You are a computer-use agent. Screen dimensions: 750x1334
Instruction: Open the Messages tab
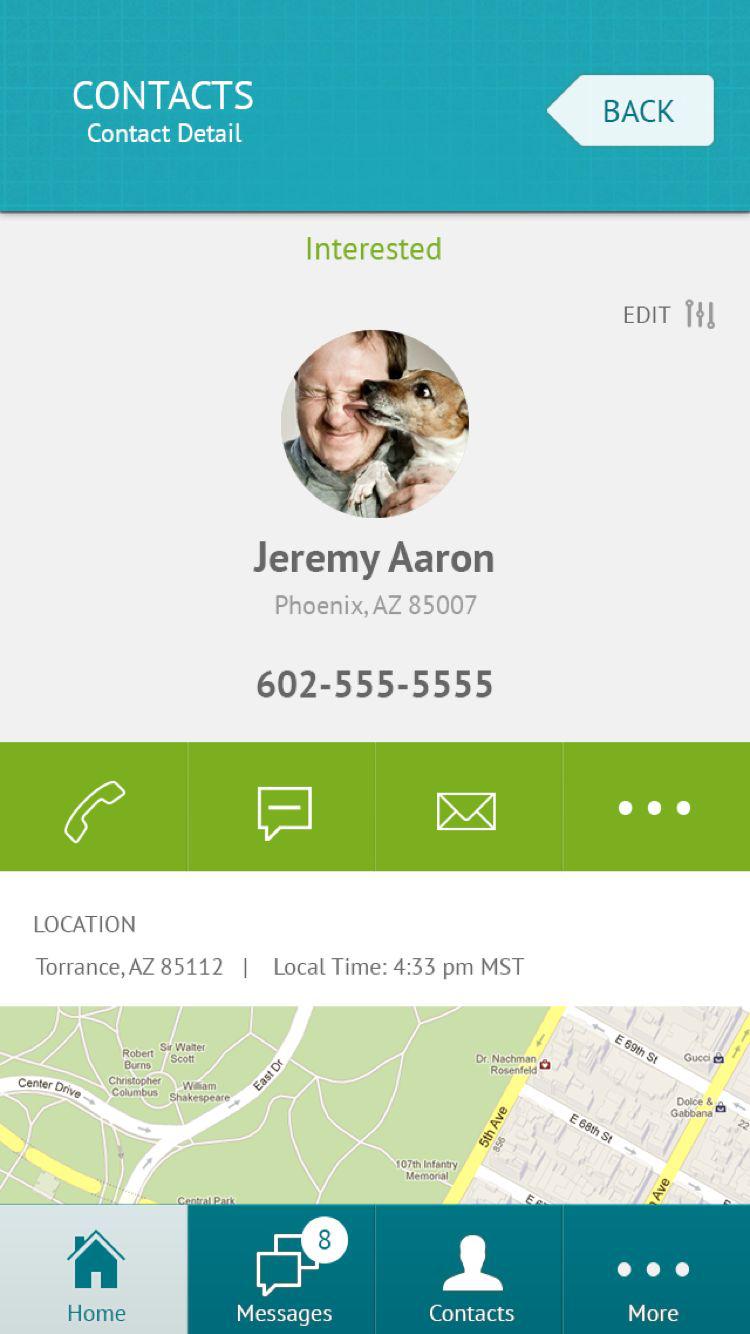[284, 1275]
